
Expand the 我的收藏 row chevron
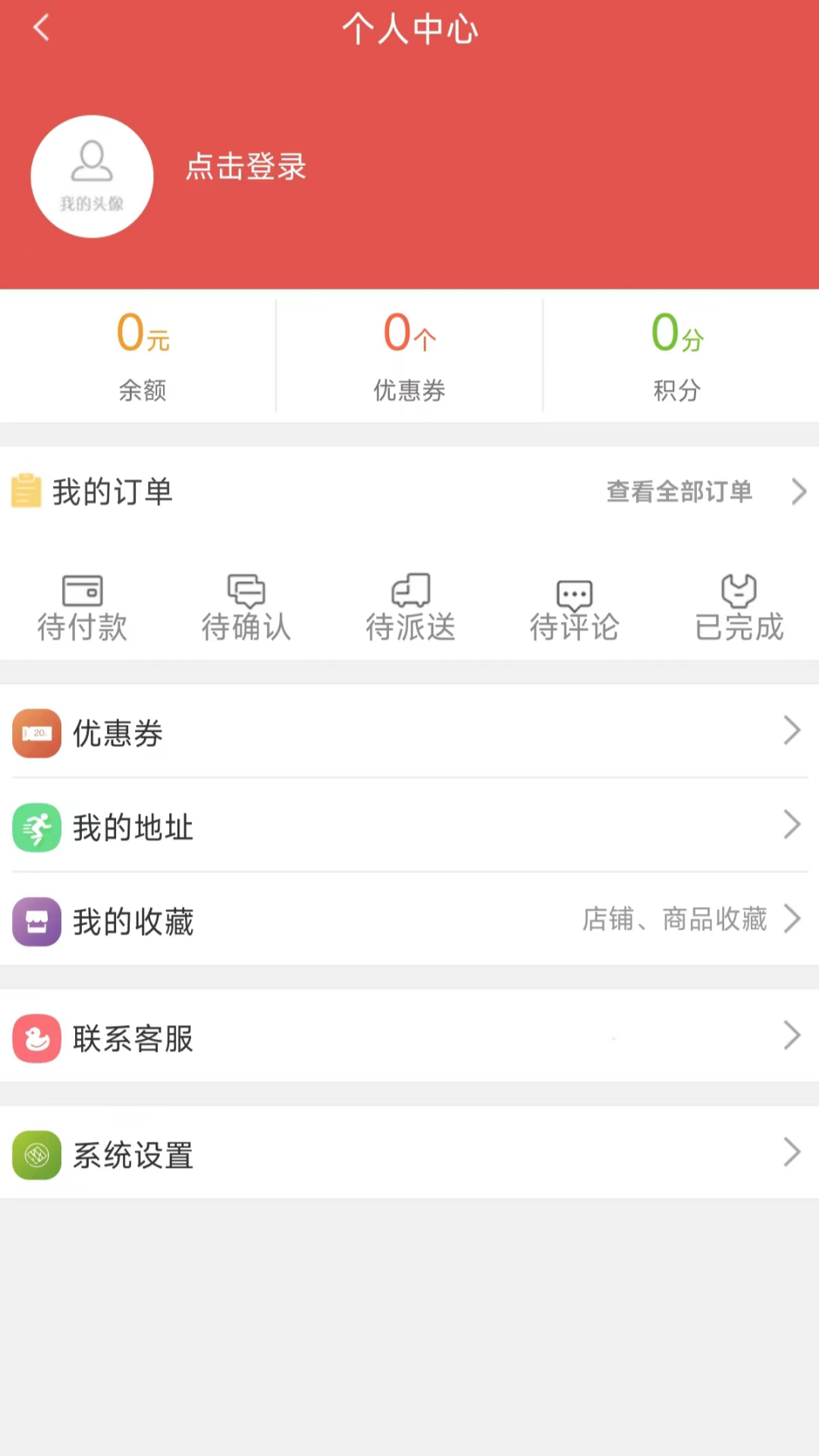tap(792, 918)
